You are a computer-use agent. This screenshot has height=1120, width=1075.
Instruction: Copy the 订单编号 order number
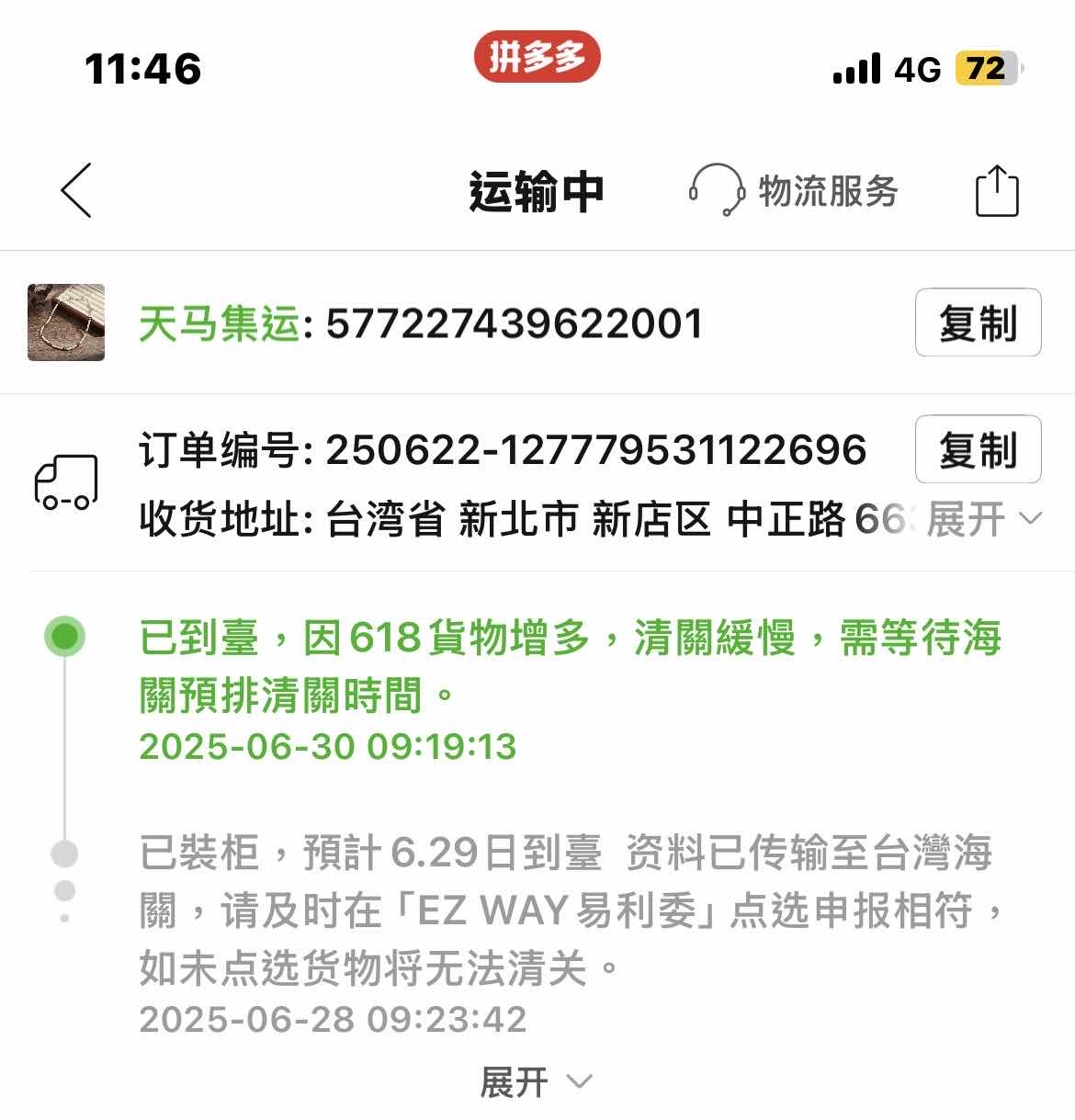coord(977,449)
